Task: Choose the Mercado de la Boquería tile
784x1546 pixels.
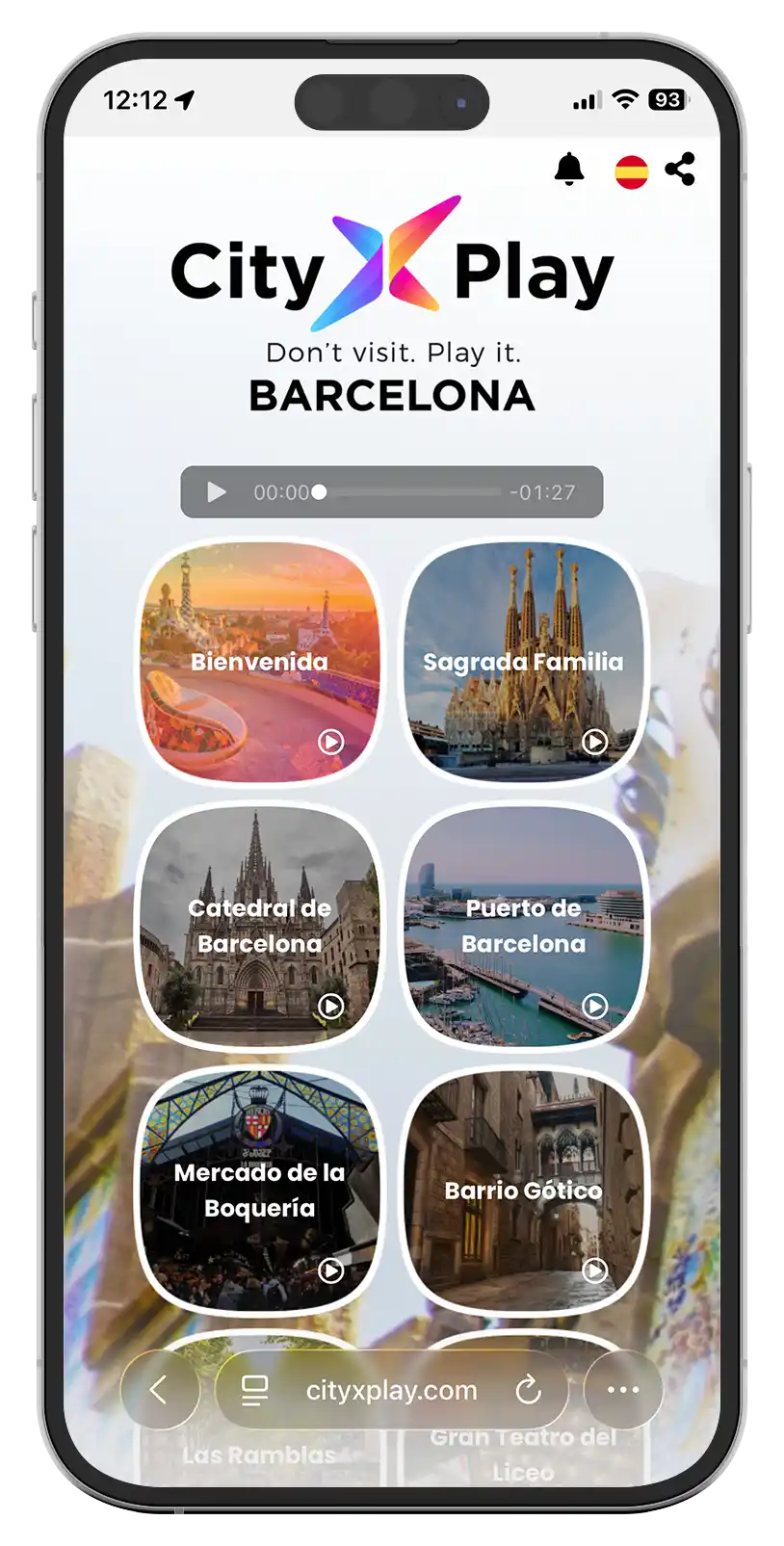Action: coord(260,1190)
